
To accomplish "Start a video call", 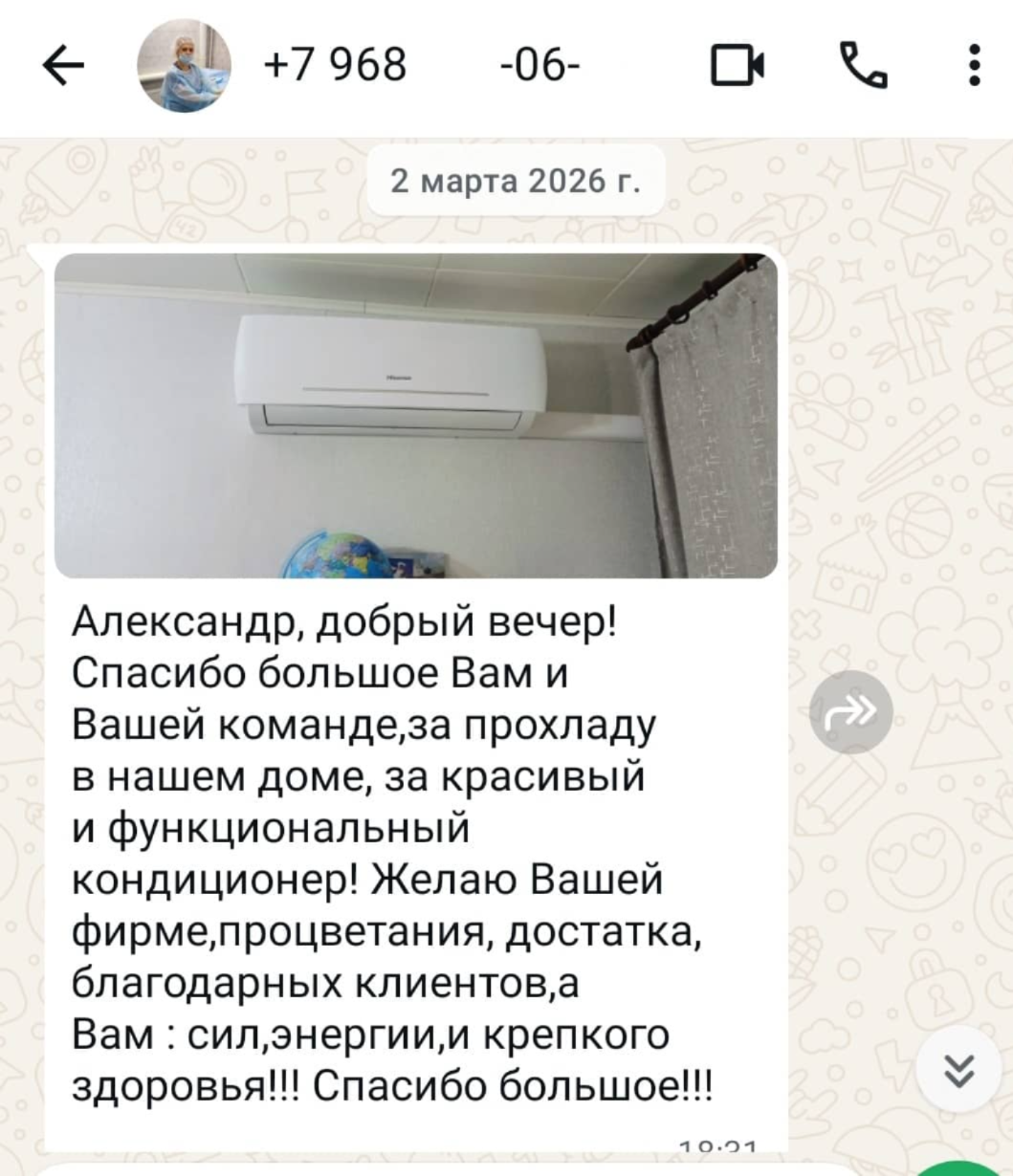I will (738, 67).
